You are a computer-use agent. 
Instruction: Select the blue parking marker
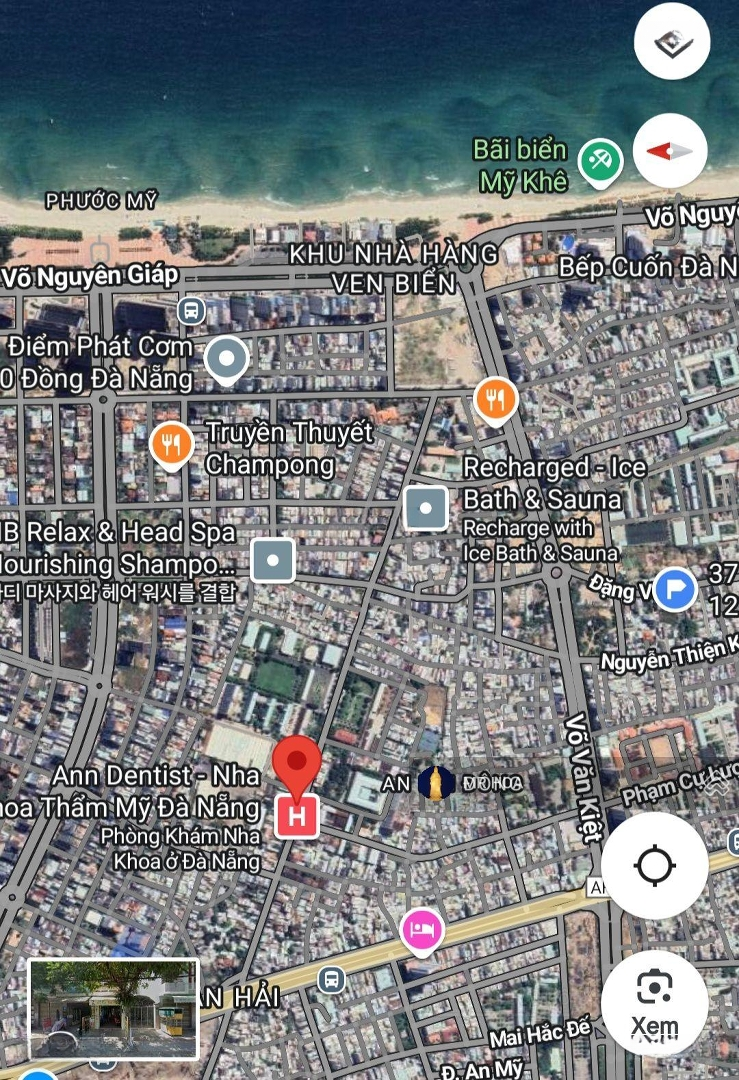coord(675,589)
